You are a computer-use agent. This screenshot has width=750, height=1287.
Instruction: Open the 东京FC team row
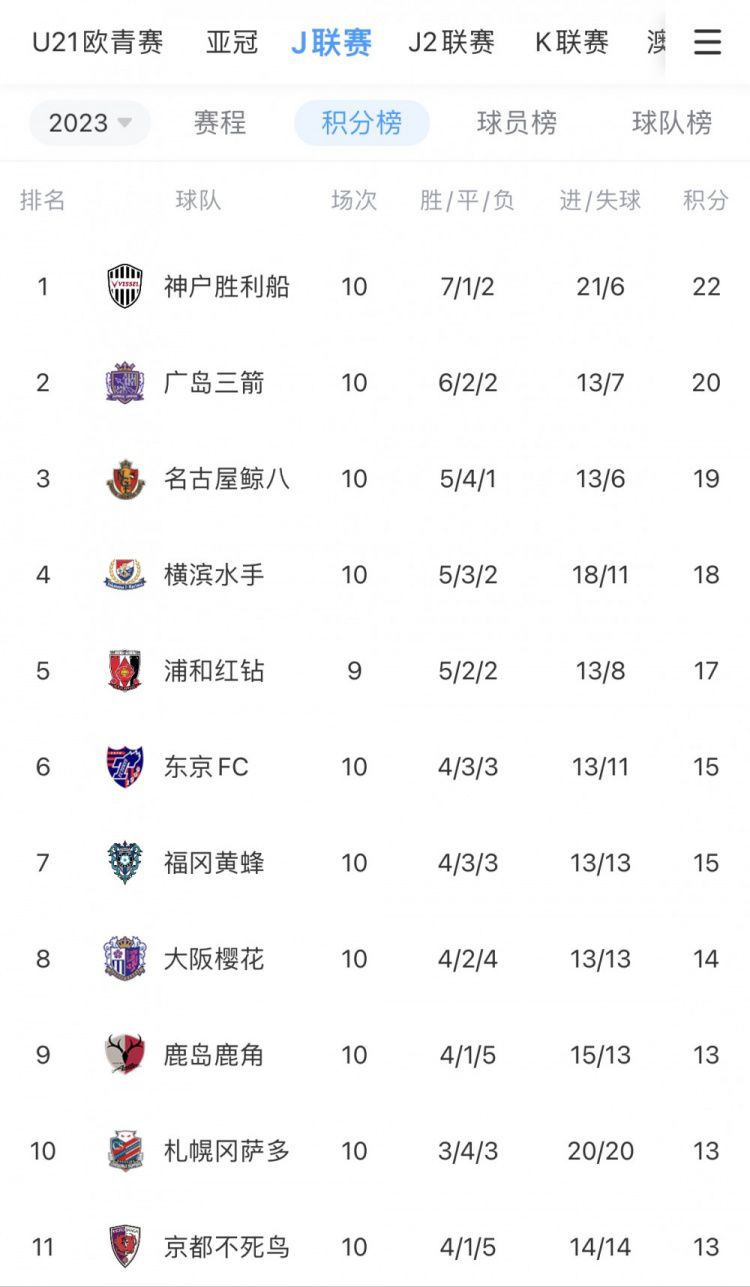click(375, 767)
